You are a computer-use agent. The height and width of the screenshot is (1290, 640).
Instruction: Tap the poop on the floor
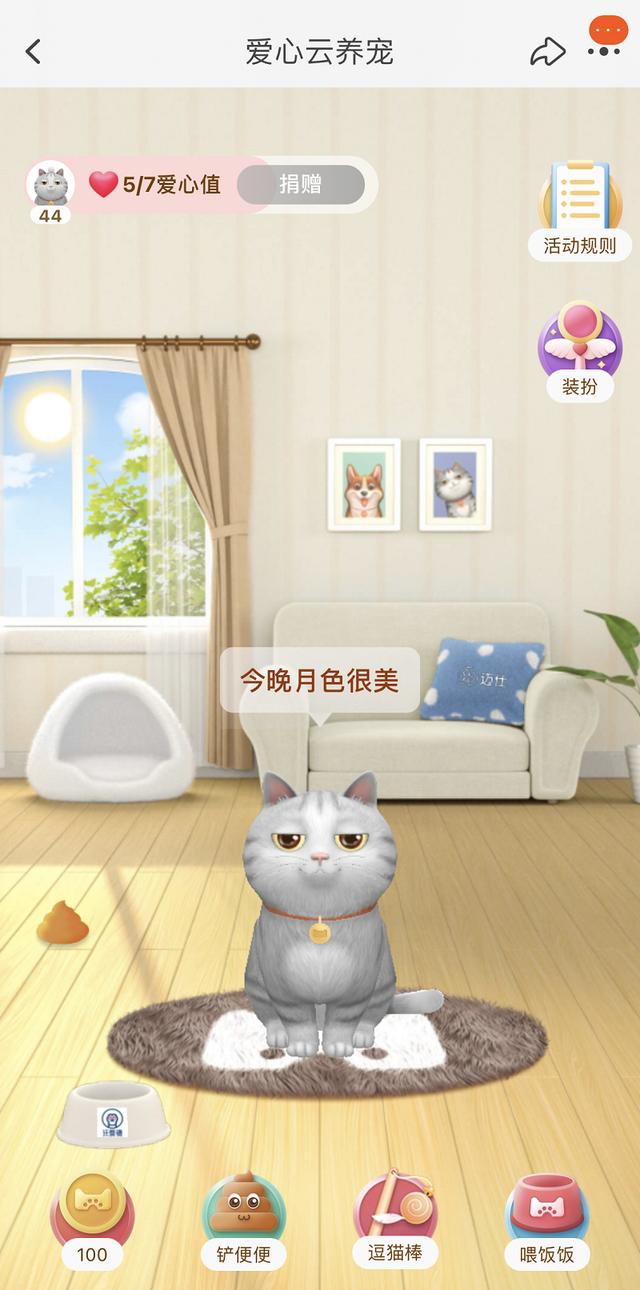point(63,923)
